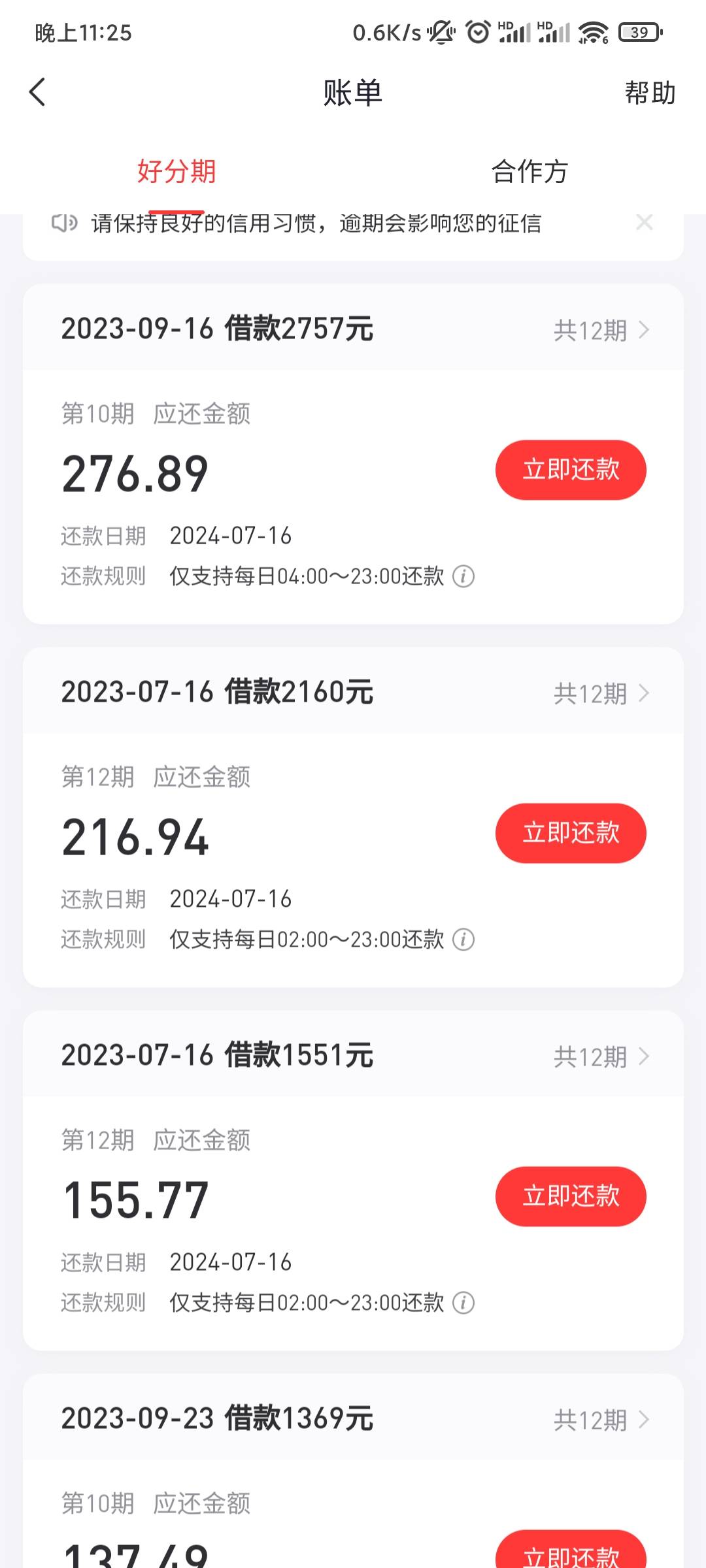Repay the 155.77 installment now

(x=571, y=1196)
